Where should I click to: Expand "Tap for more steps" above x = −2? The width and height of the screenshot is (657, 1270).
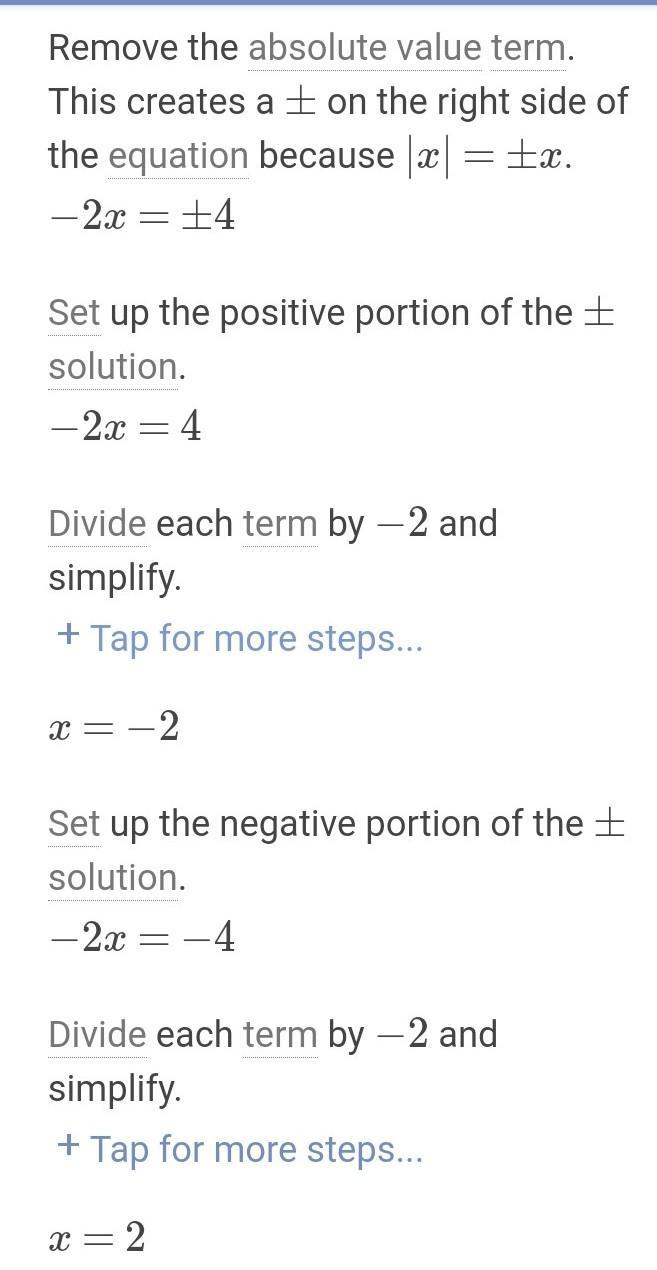[241, 638]
